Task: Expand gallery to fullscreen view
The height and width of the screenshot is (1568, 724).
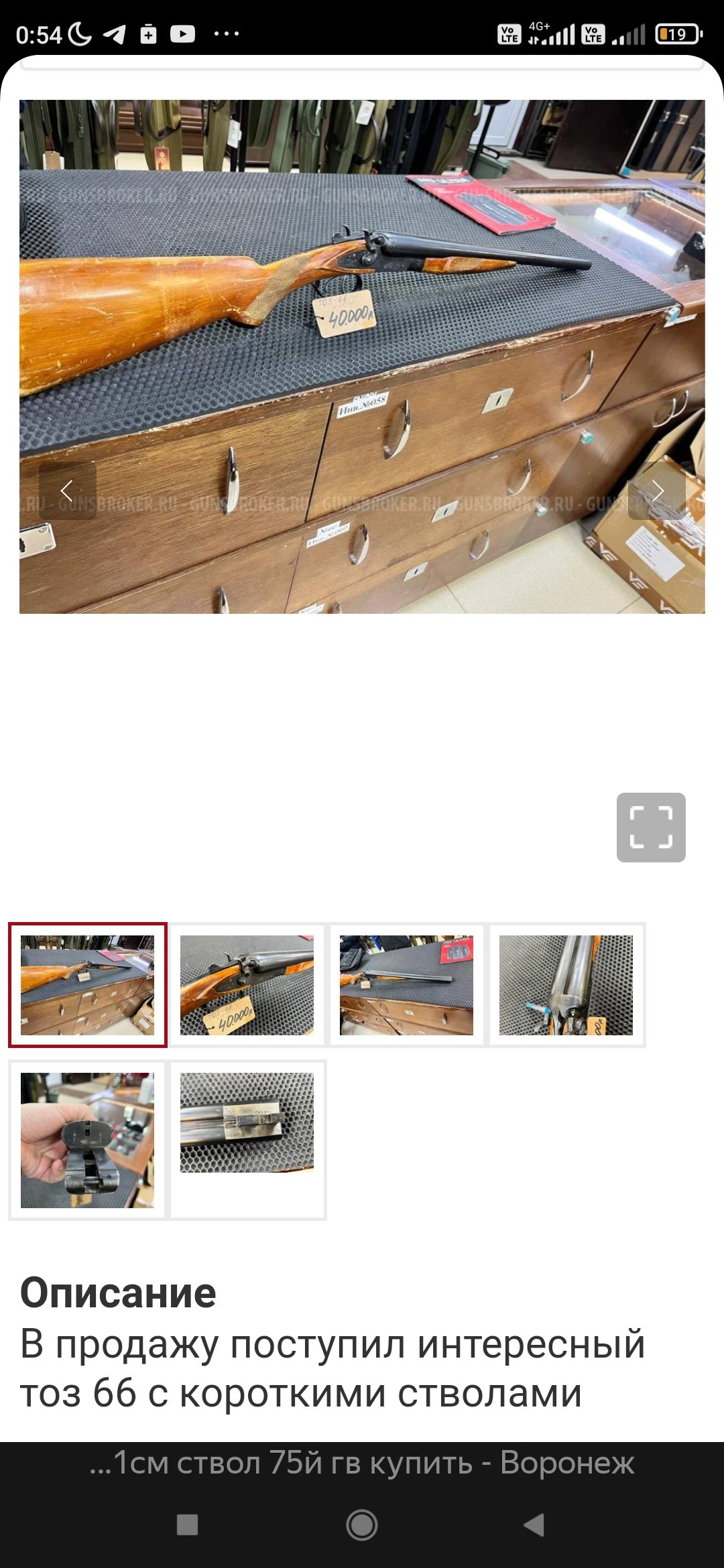Action: (651, 828)
